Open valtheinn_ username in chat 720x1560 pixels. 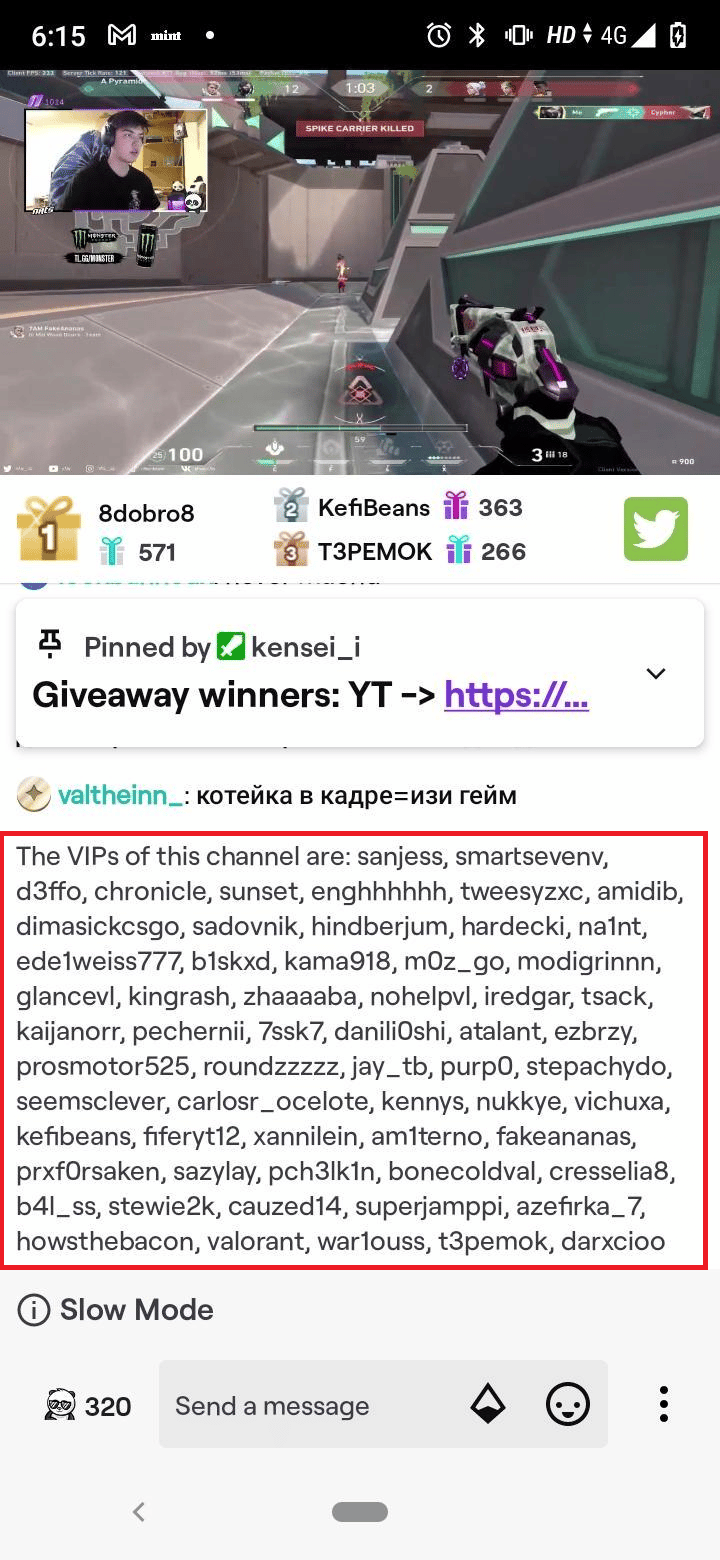click(120, 796)
